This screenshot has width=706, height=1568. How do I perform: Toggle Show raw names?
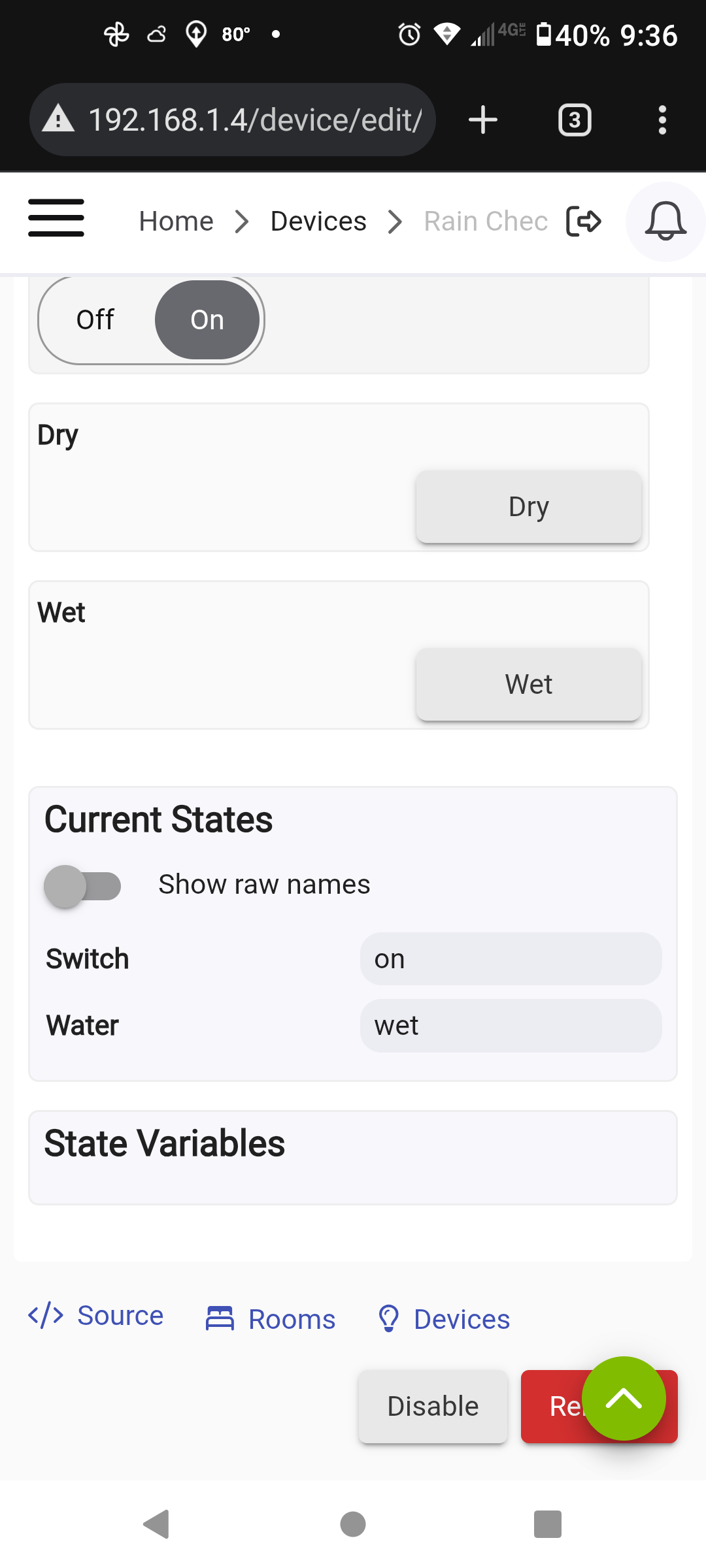click(82, 886)
